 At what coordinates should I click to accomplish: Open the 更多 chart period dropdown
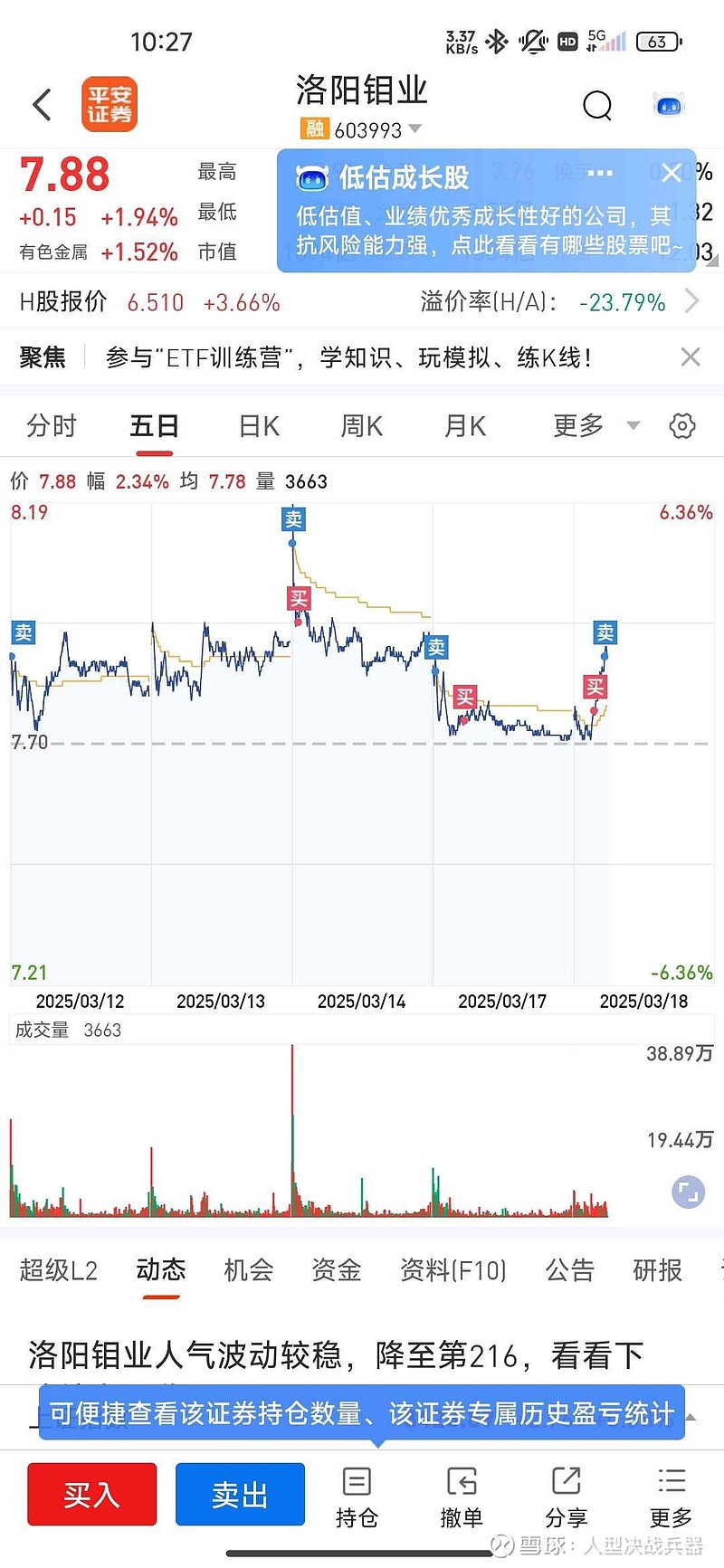pos(588,425)
